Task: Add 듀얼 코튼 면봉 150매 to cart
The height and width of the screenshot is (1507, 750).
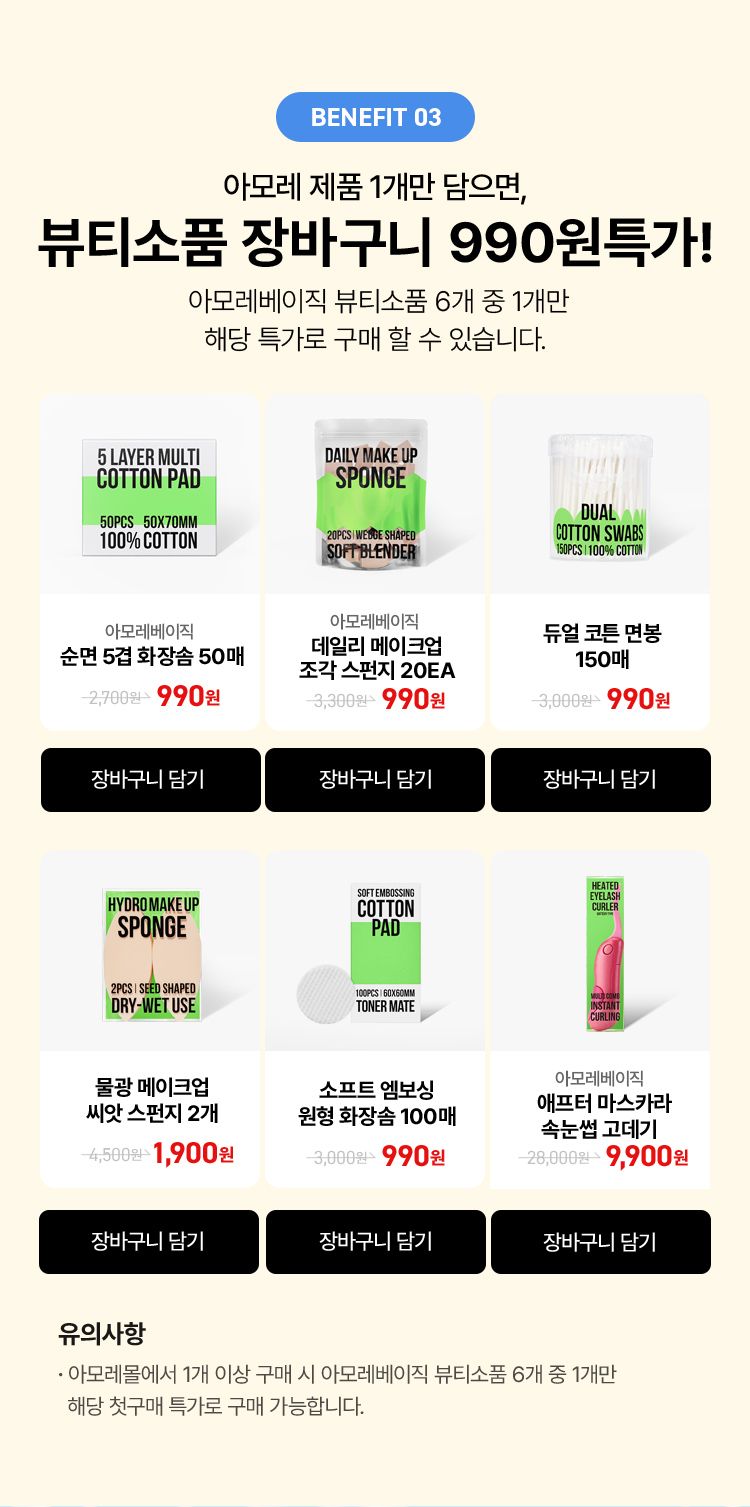Action: point(600,780)
